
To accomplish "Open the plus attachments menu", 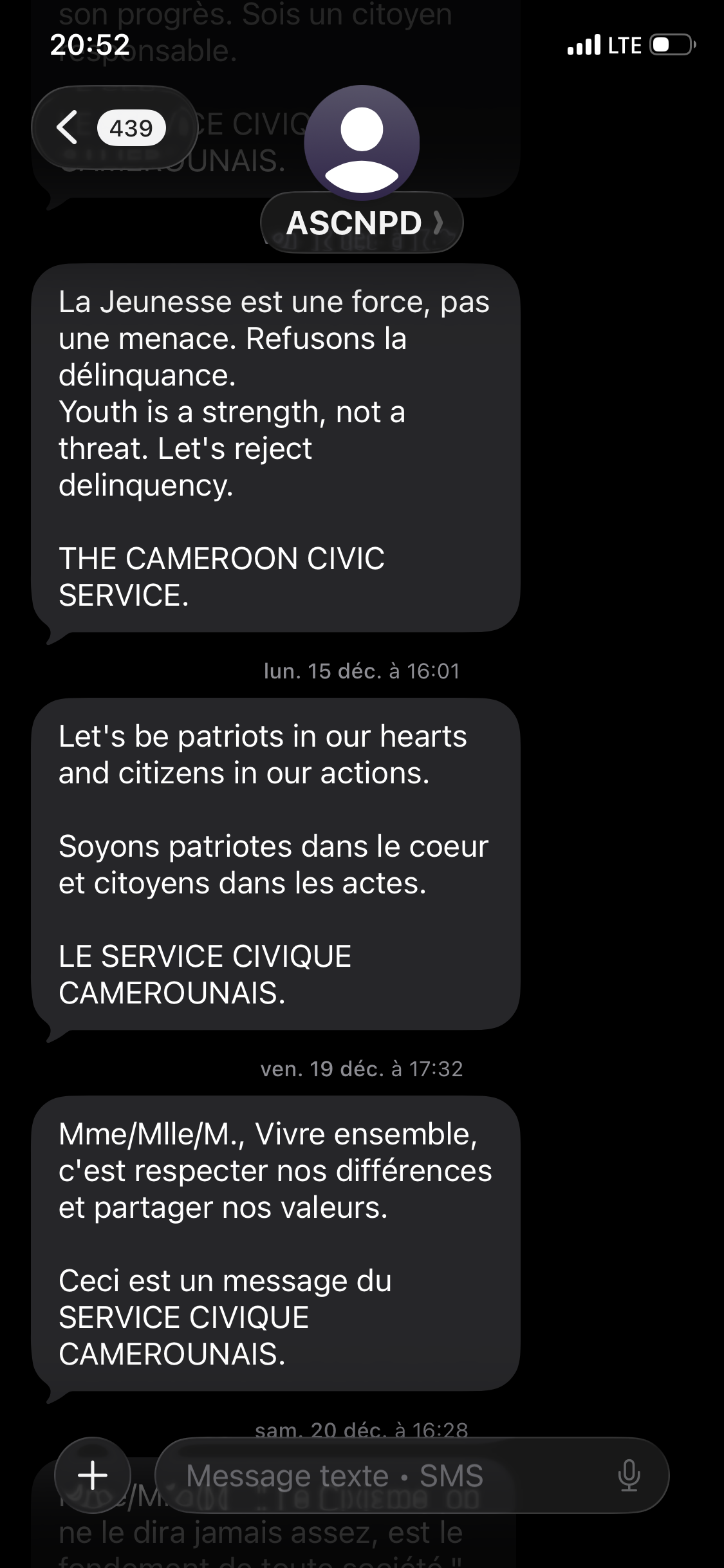I will pos(93,1475).
